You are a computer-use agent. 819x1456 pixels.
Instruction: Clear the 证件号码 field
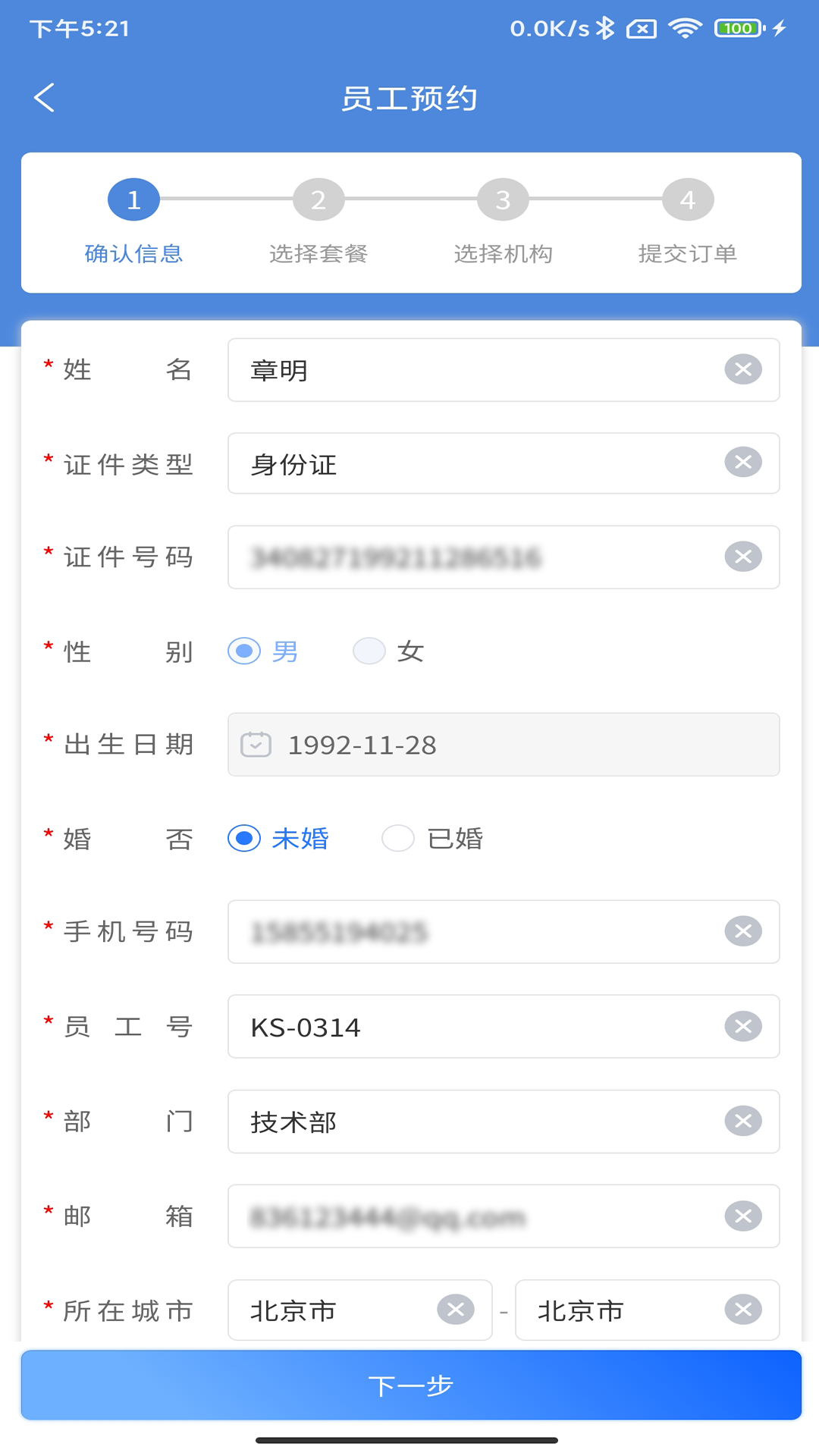click(742, 557)
